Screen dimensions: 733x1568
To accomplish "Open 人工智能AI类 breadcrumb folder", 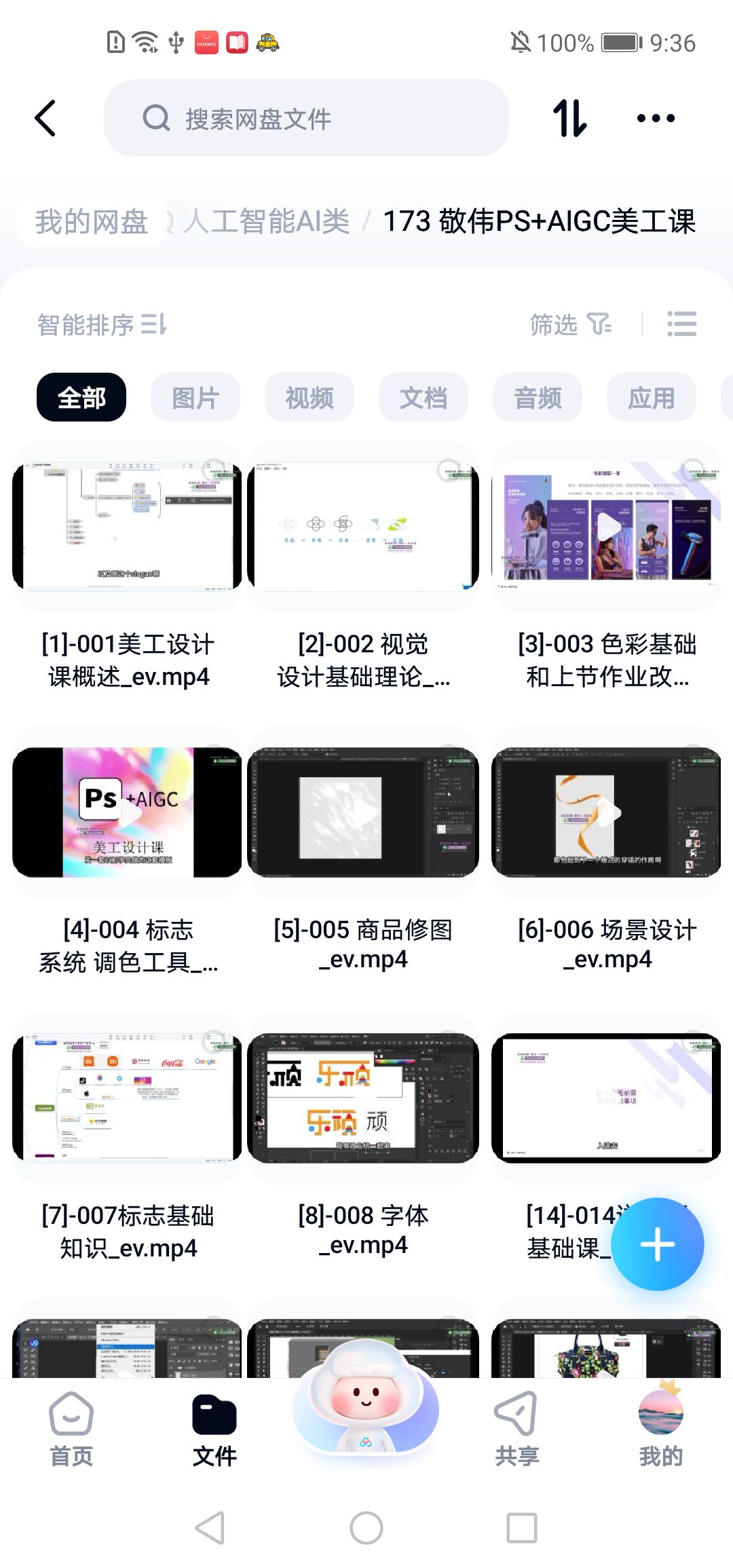I will [x=267, y=221].
